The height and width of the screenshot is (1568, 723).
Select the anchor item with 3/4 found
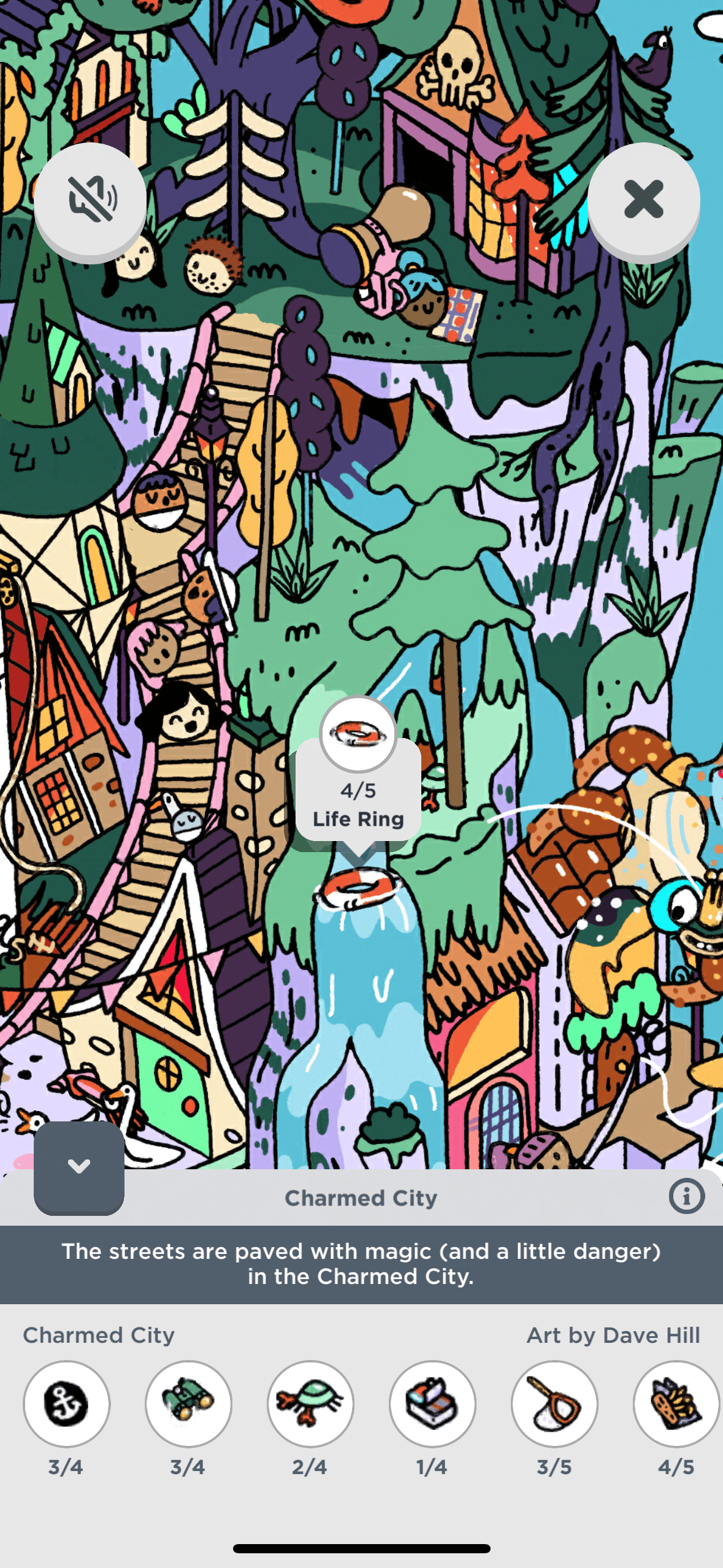click(66, 1404)
